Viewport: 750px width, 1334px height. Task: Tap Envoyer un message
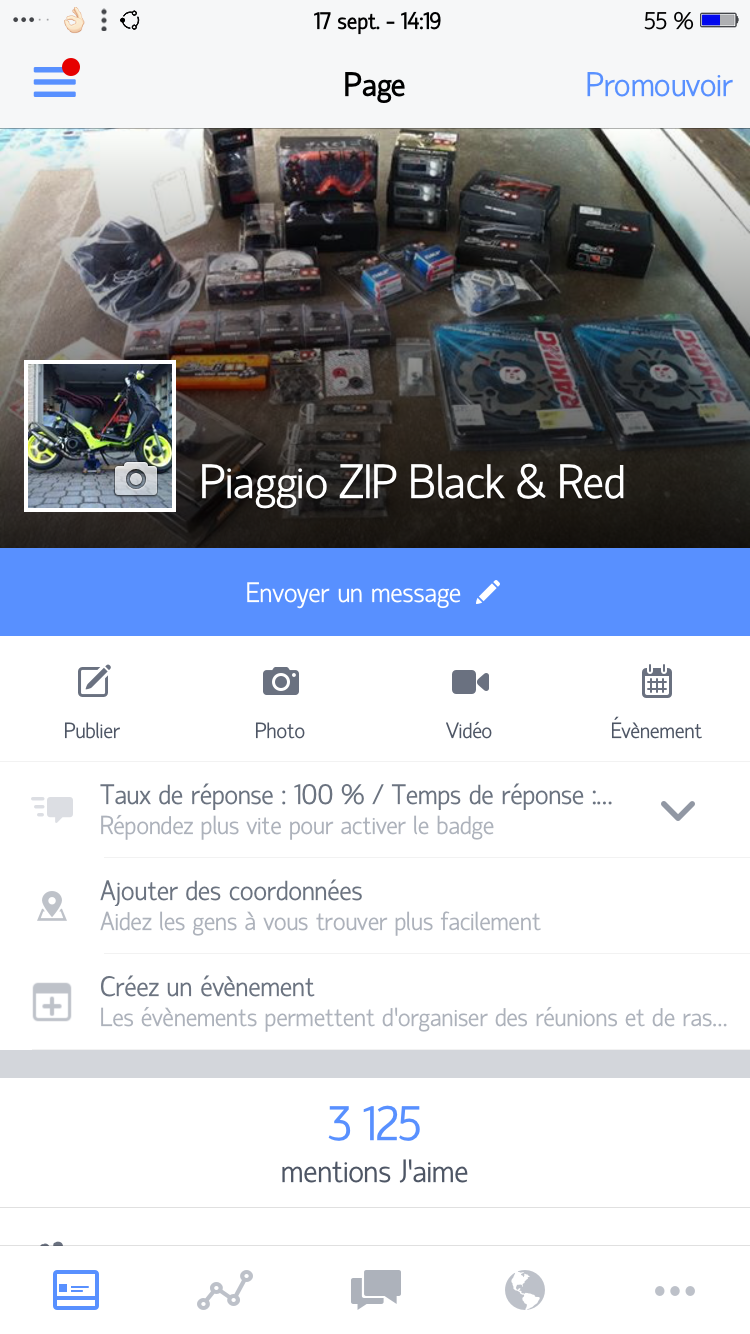coord(374,593)
